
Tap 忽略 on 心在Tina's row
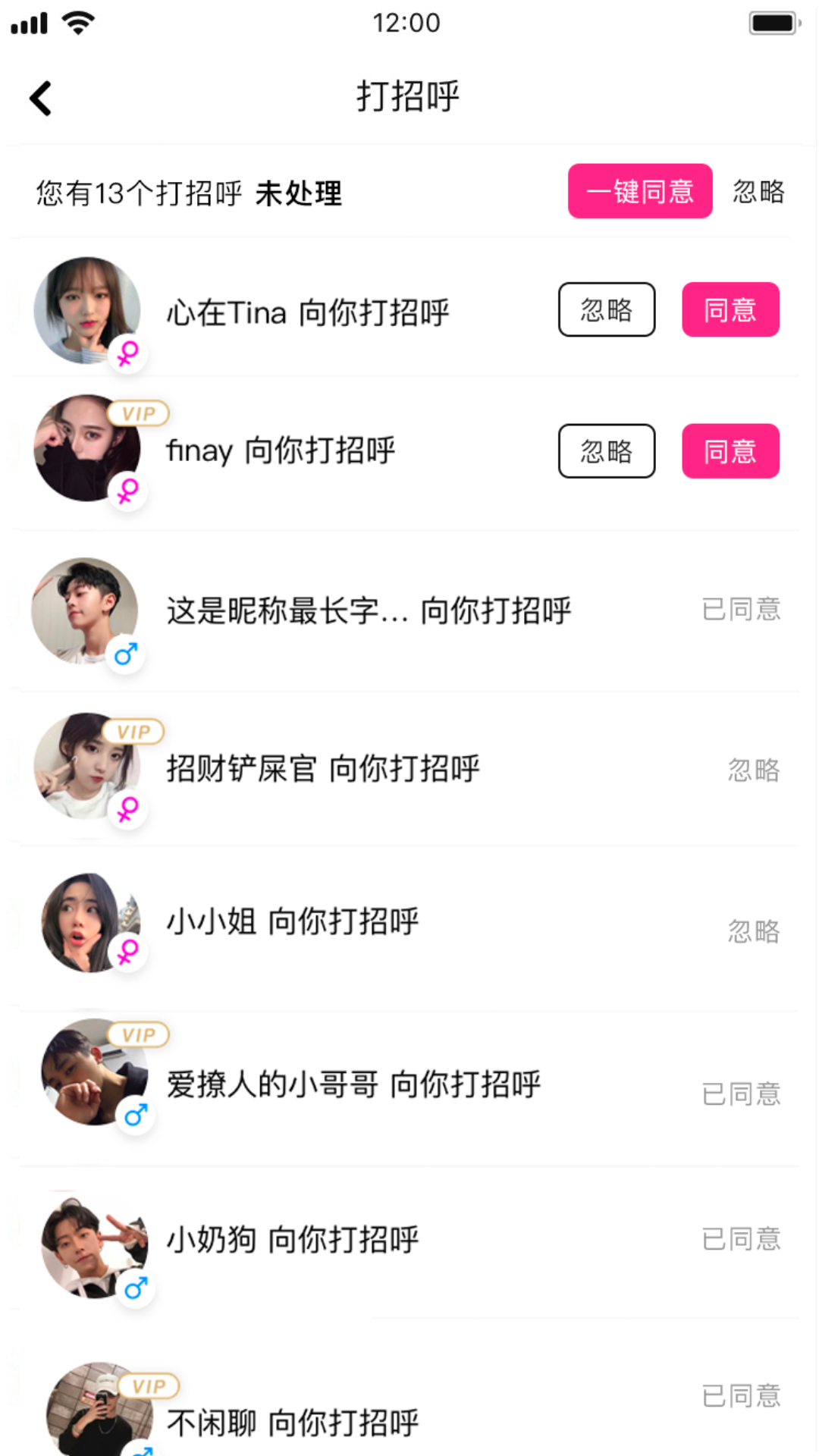tap(607, 309)
